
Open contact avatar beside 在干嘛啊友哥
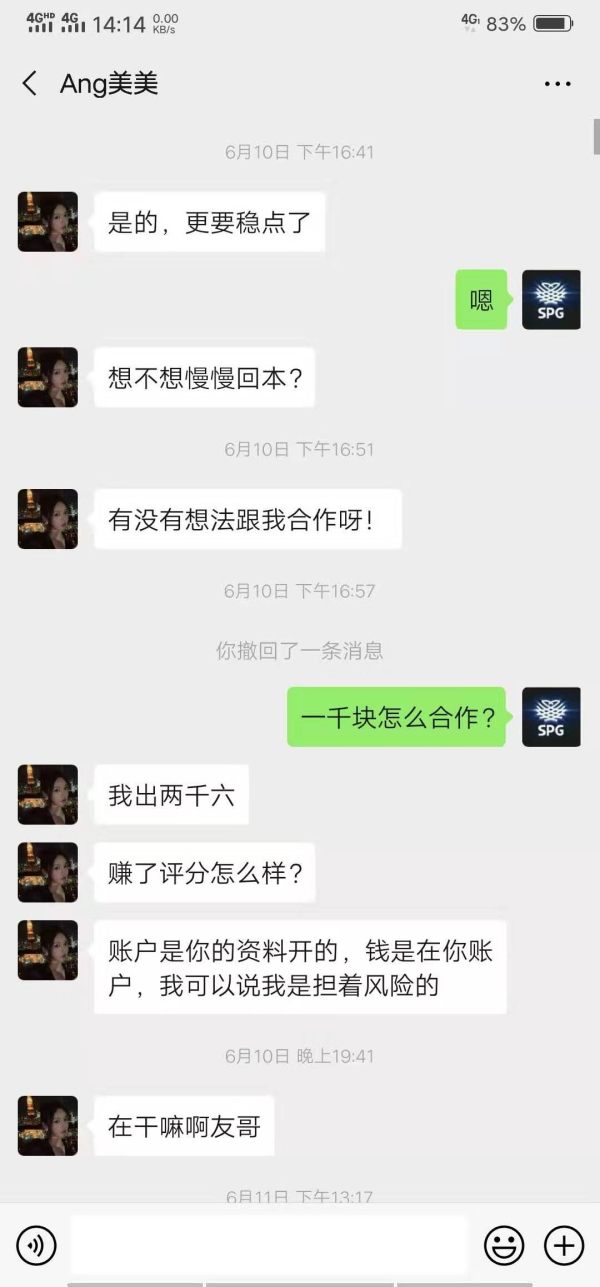click(48, 1125)
